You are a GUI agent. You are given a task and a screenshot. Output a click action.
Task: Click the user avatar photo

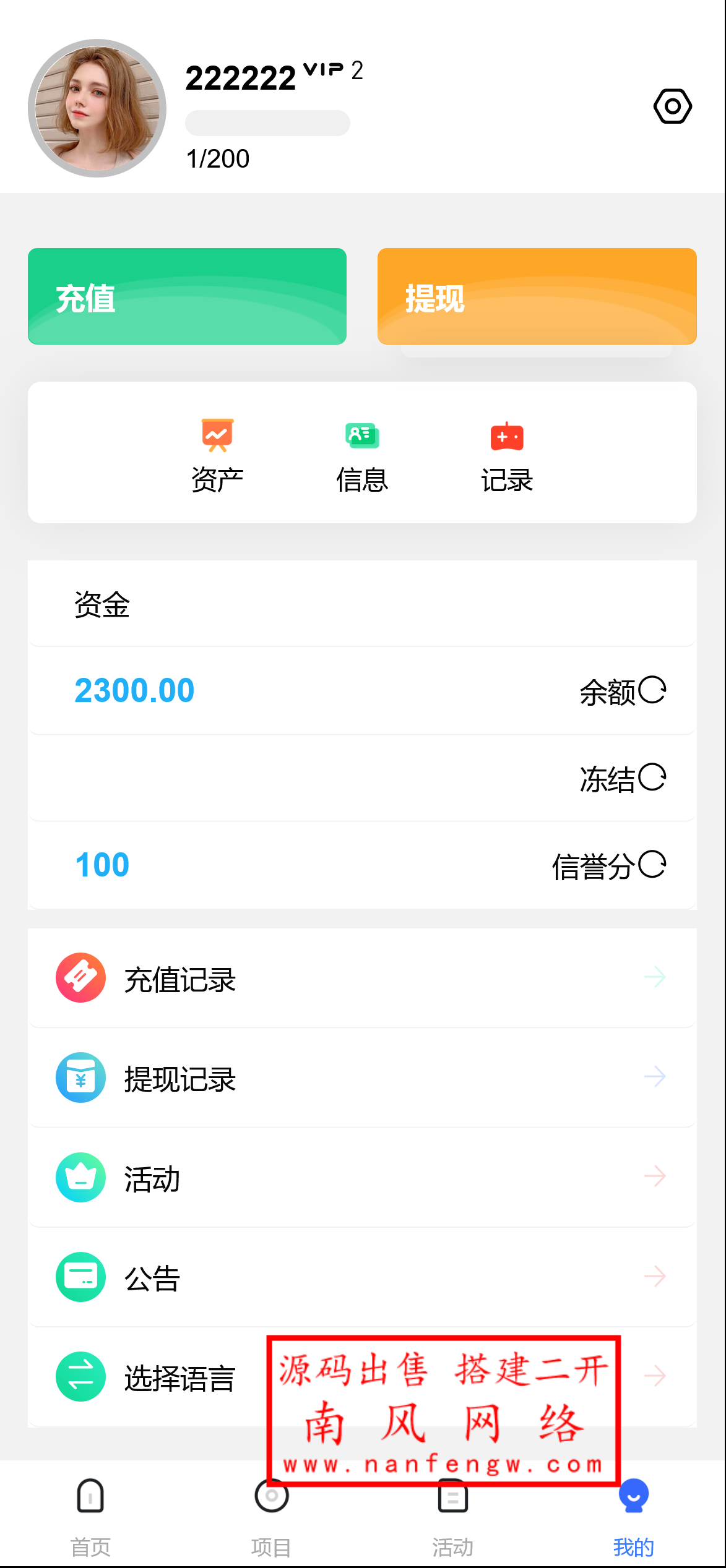pos(97,108)
